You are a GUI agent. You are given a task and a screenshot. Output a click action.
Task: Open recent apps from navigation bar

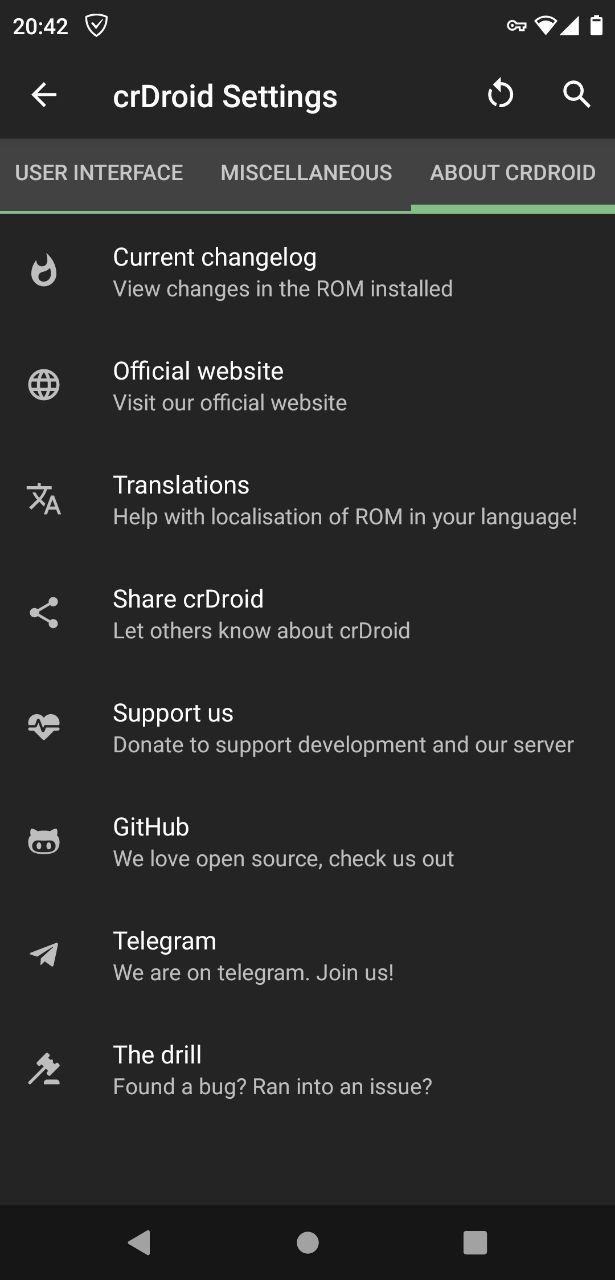click(475, 1242)
